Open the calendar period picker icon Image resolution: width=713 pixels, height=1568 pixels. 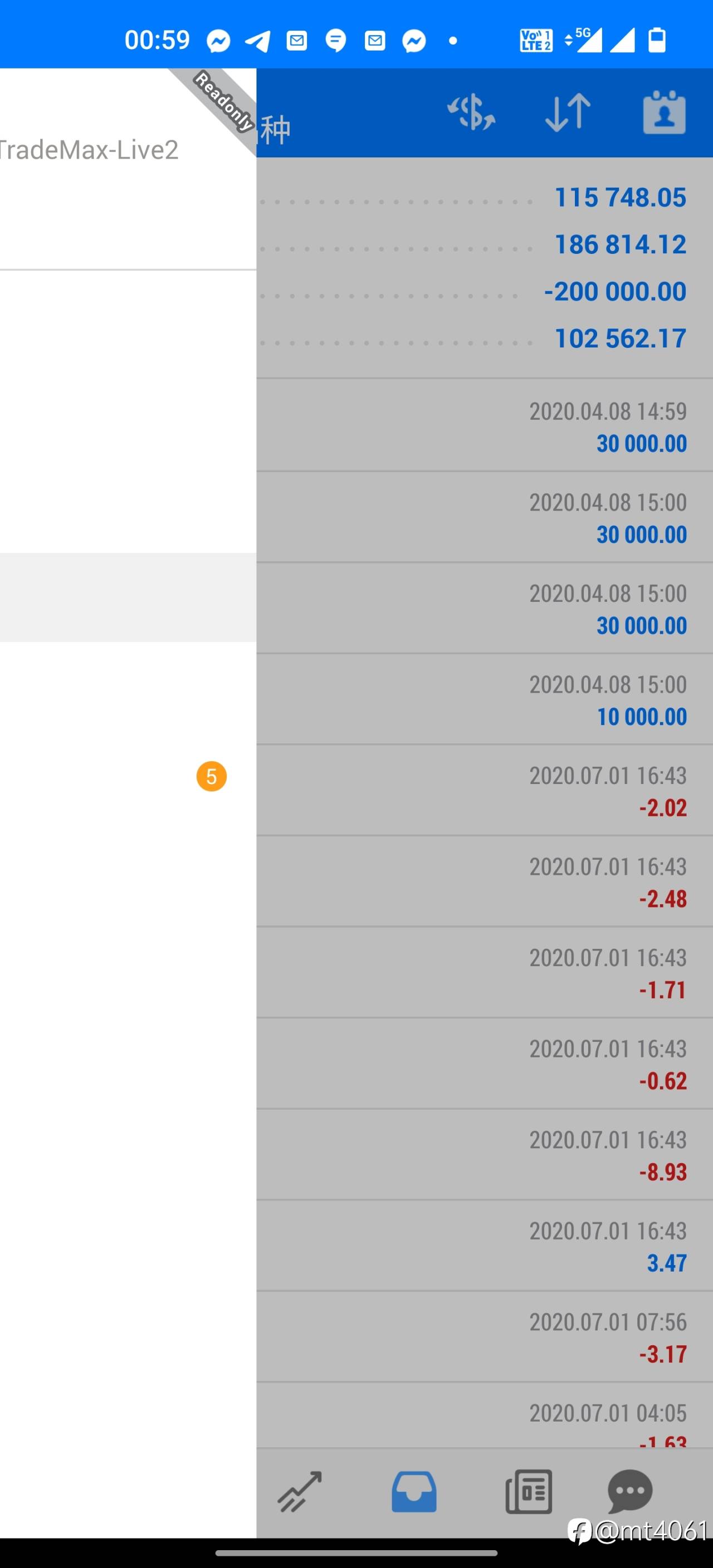[665, 113]
